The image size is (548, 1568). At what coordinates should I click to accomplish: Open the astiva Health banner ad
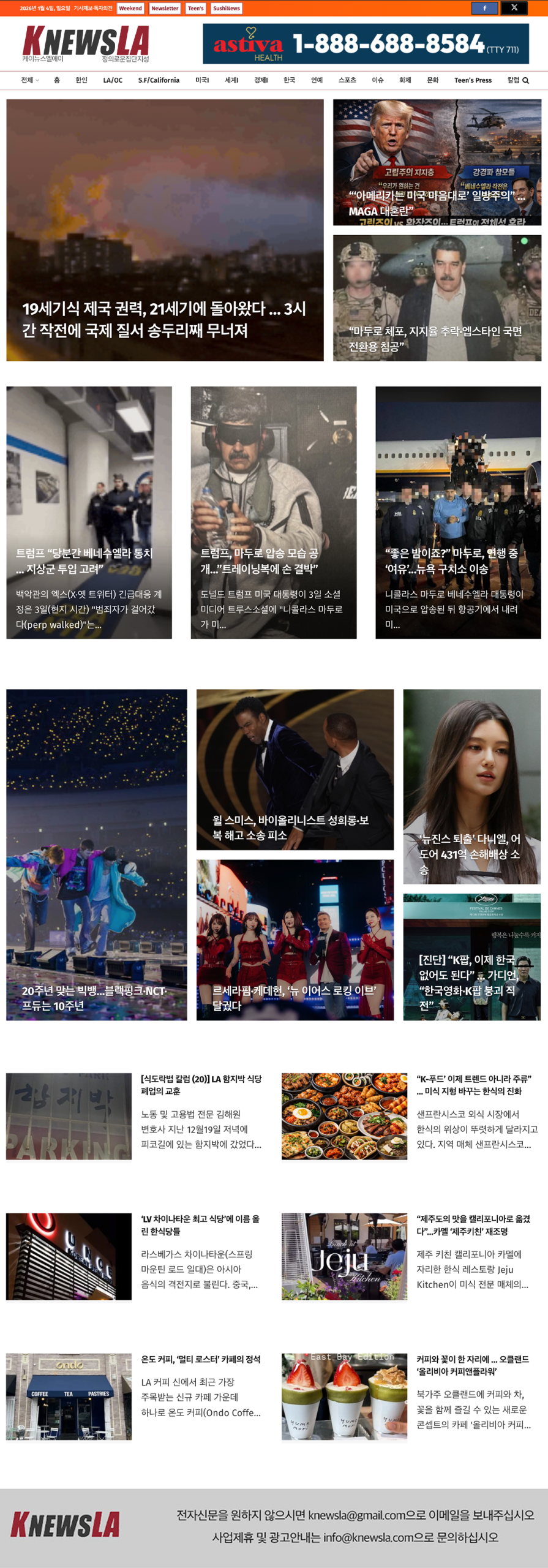click(x=366, y=44)
